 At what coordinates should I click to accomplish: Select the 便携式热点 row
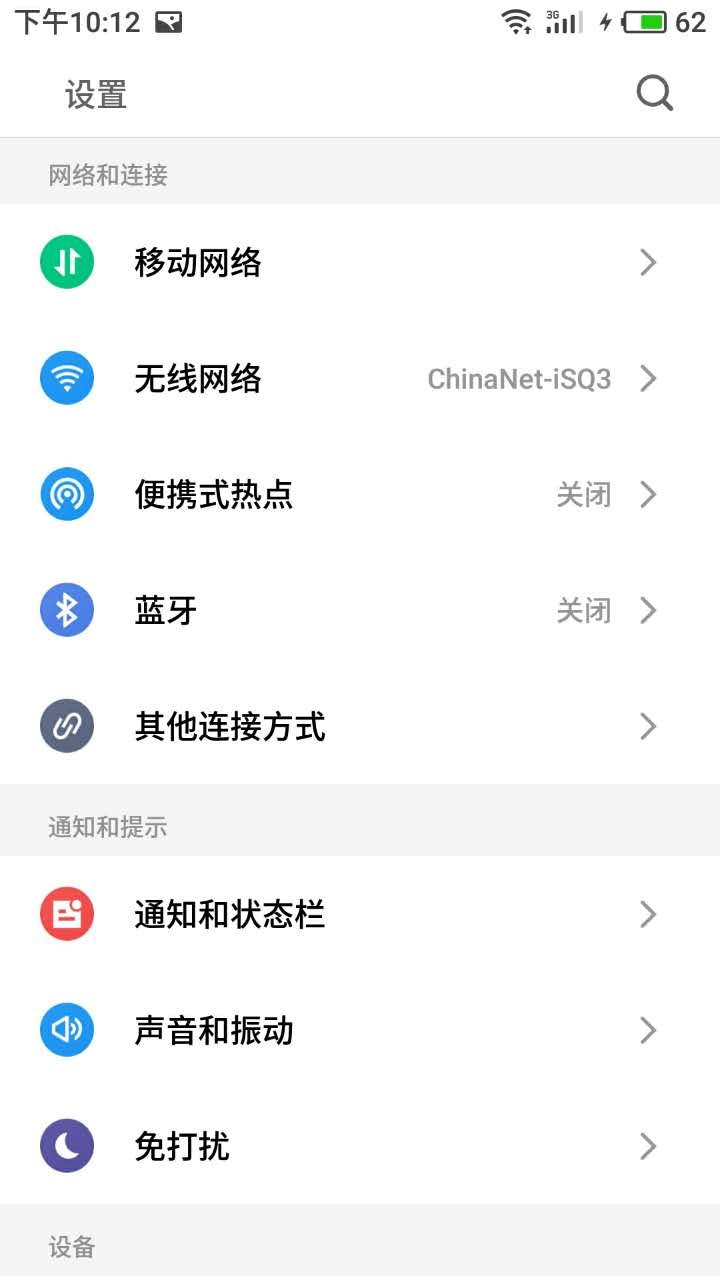[x=360, y=494]
